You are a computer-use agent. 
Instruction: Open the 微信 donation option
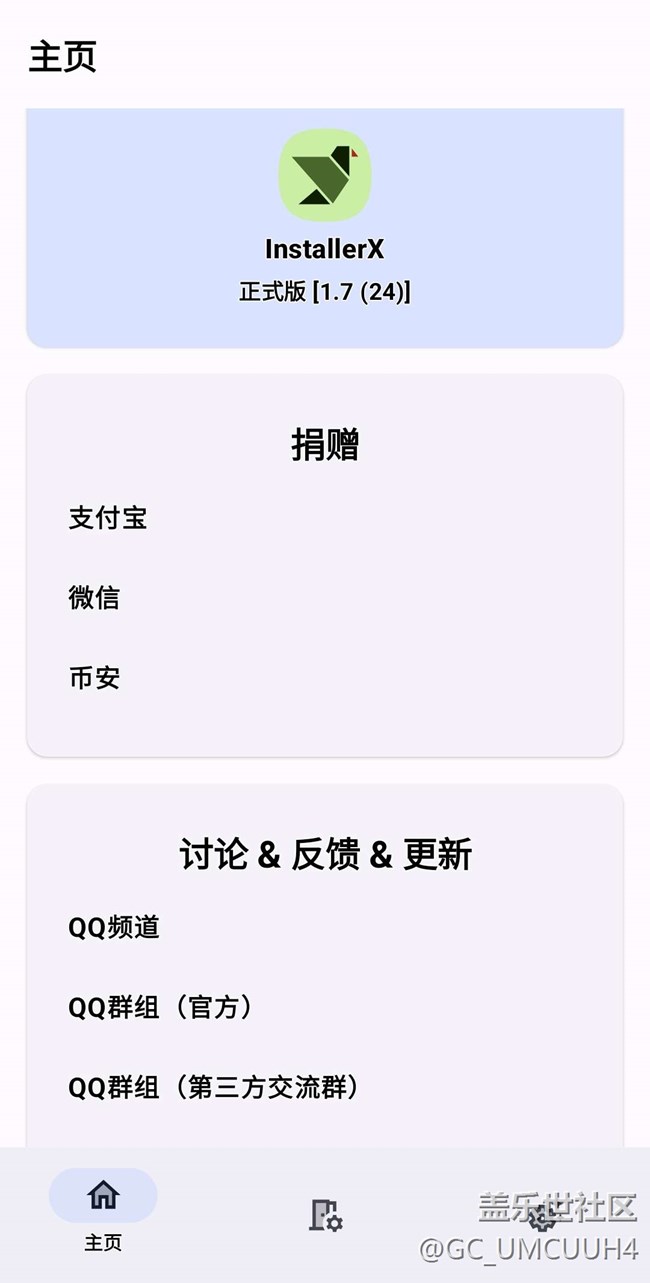click(x=324, y=598)
